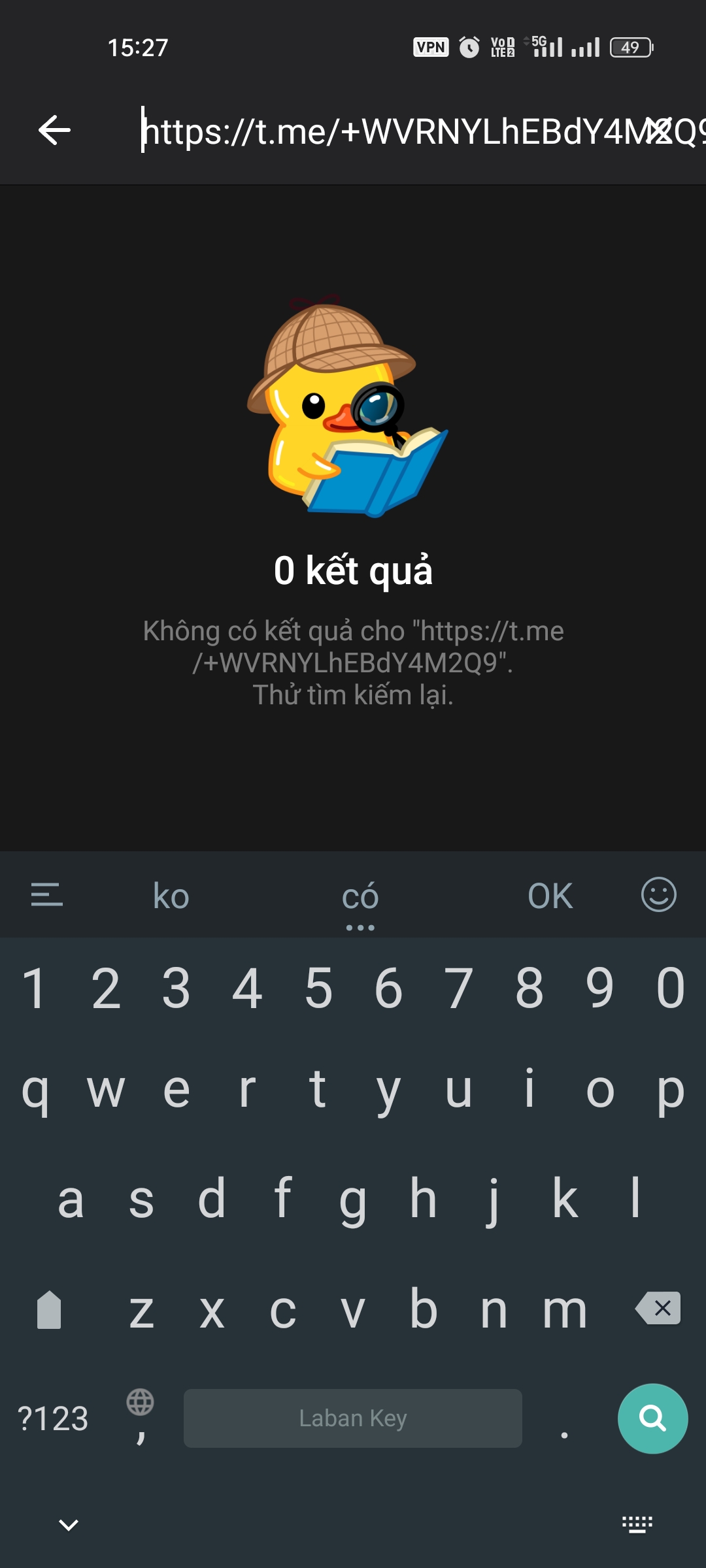Pick the 'ko' keyboard suggestion
Viewport: 706px width, 1568px height.
[x=171, y=896]
